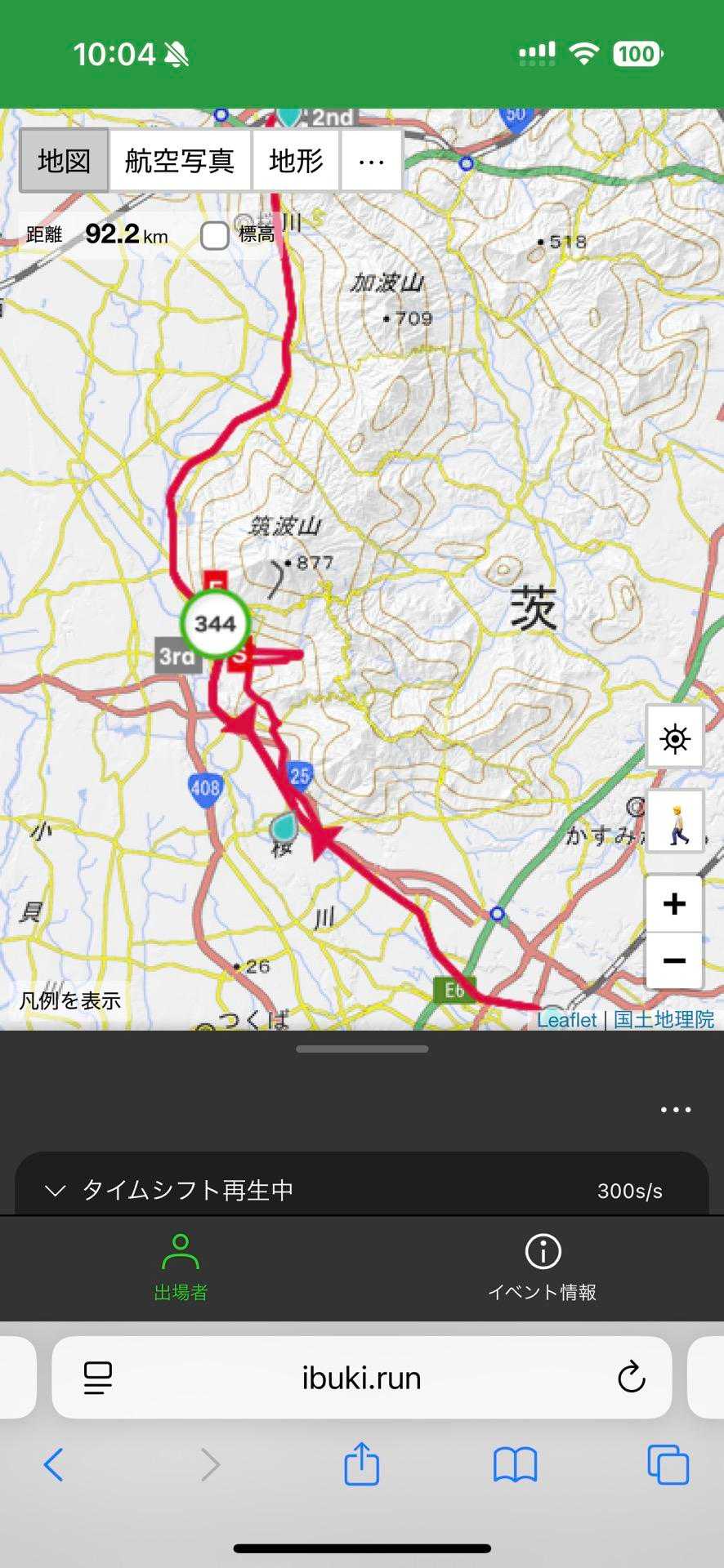Toggle map brightness with the sun icon
The height and width of the screenshot is (1568, 724).
(674, 739)
